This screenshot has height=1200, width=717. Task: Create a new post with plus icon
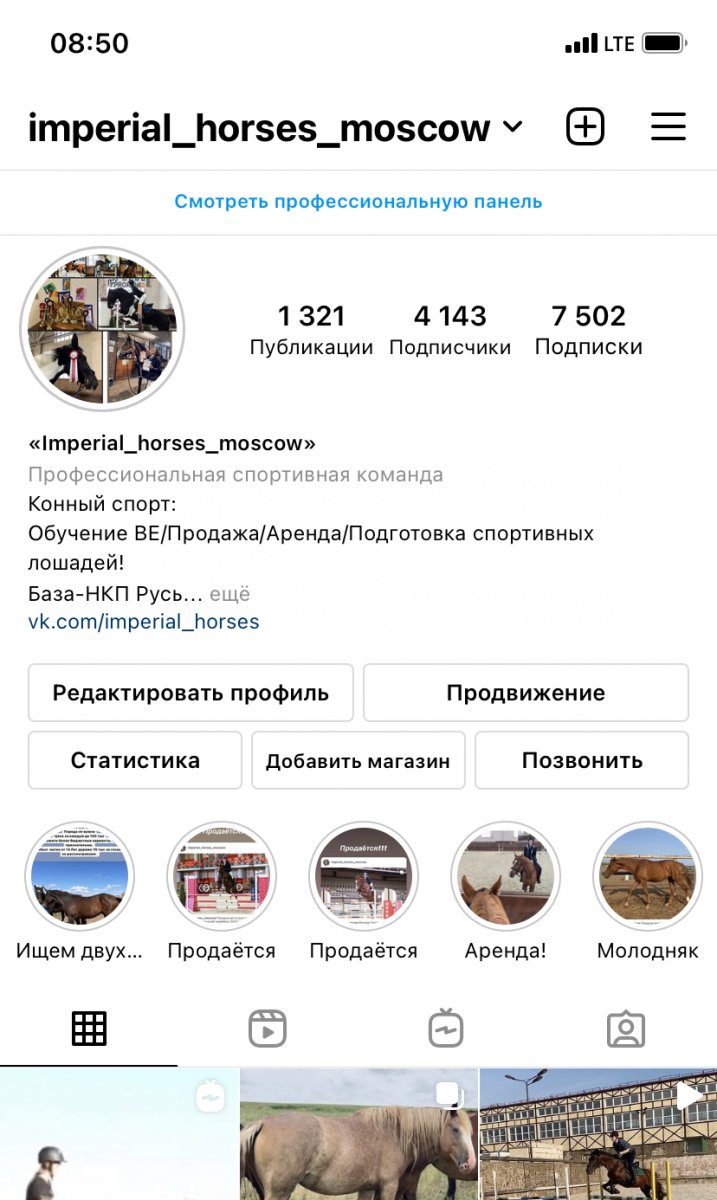pyautogui.click(x=585, y=127)
